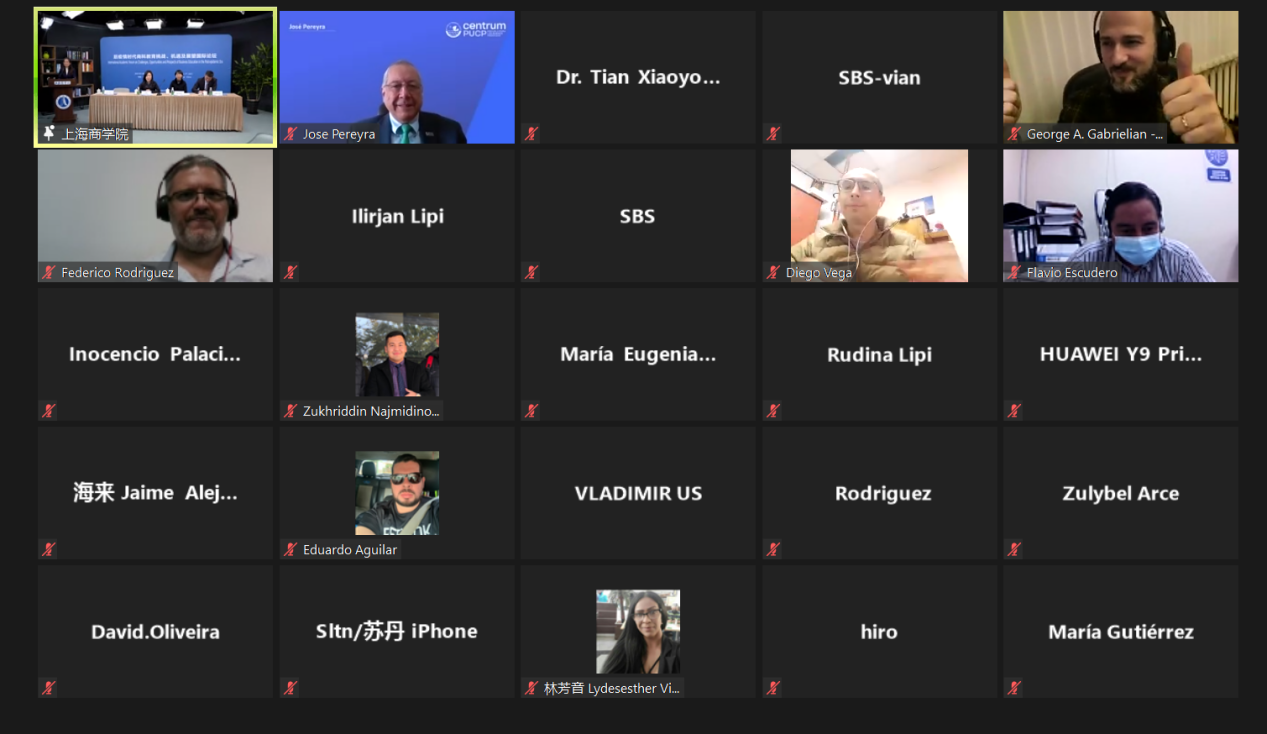The width and height of the screenshot is (1267, 734).
Task: Tap the SBS-vian participant tile
Action: click(879, 77)
